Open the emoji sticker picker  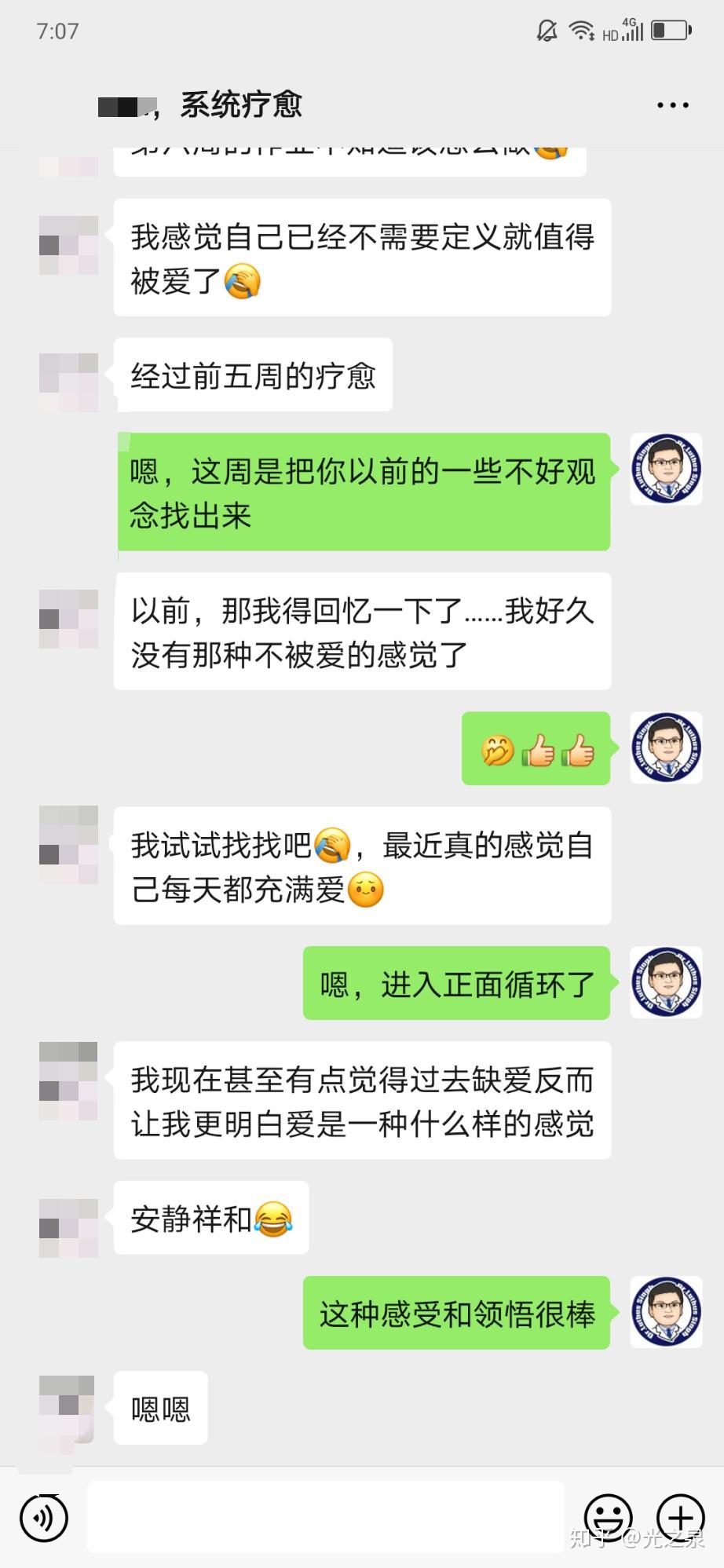[609, 1518]
